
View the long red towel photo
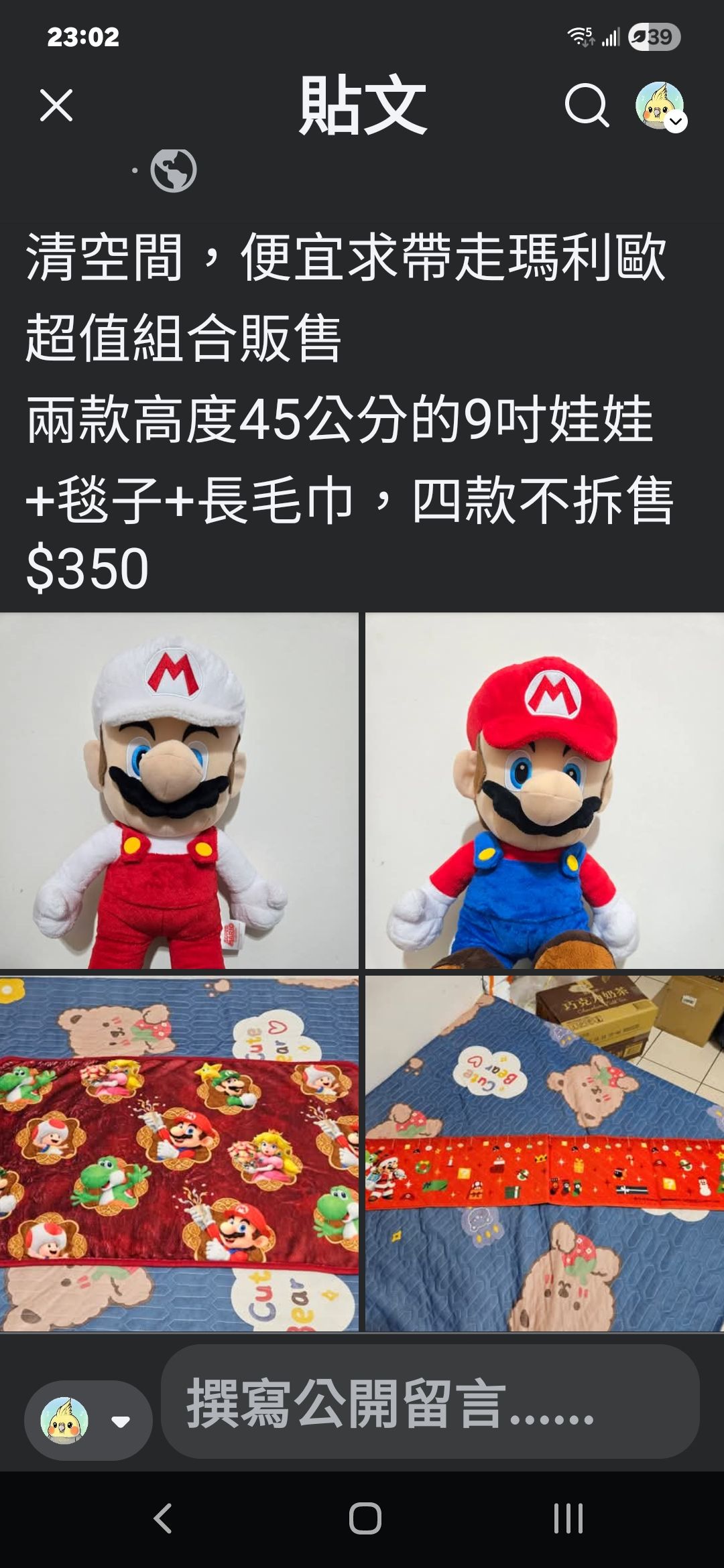tap(544, 1153)
